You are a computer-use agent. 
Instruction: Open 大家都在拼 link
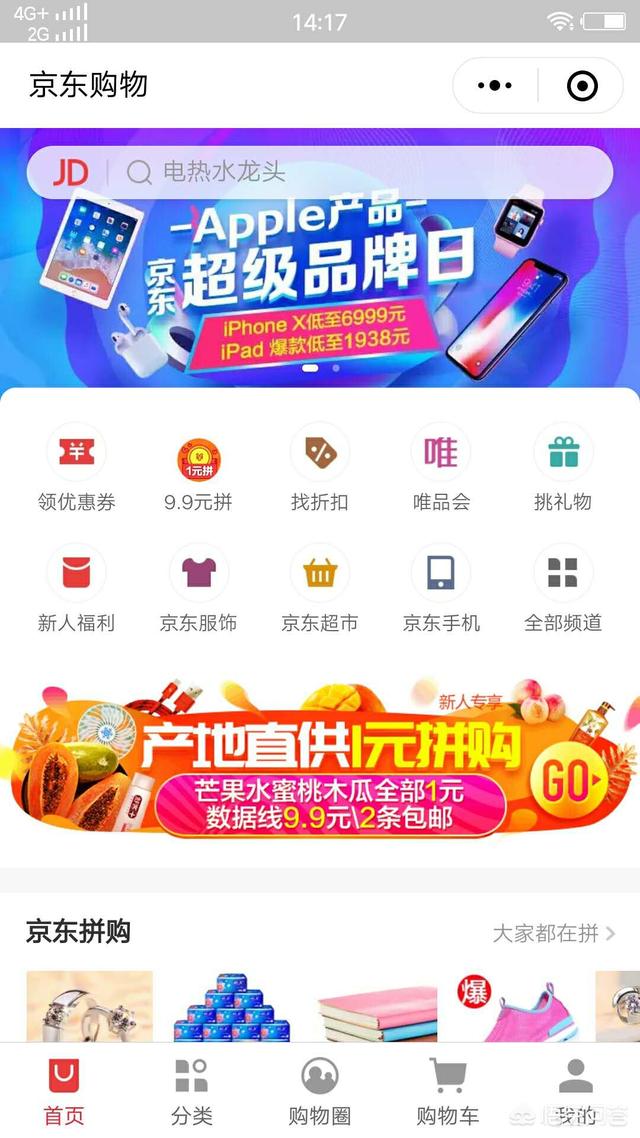[x=554, y=933]
